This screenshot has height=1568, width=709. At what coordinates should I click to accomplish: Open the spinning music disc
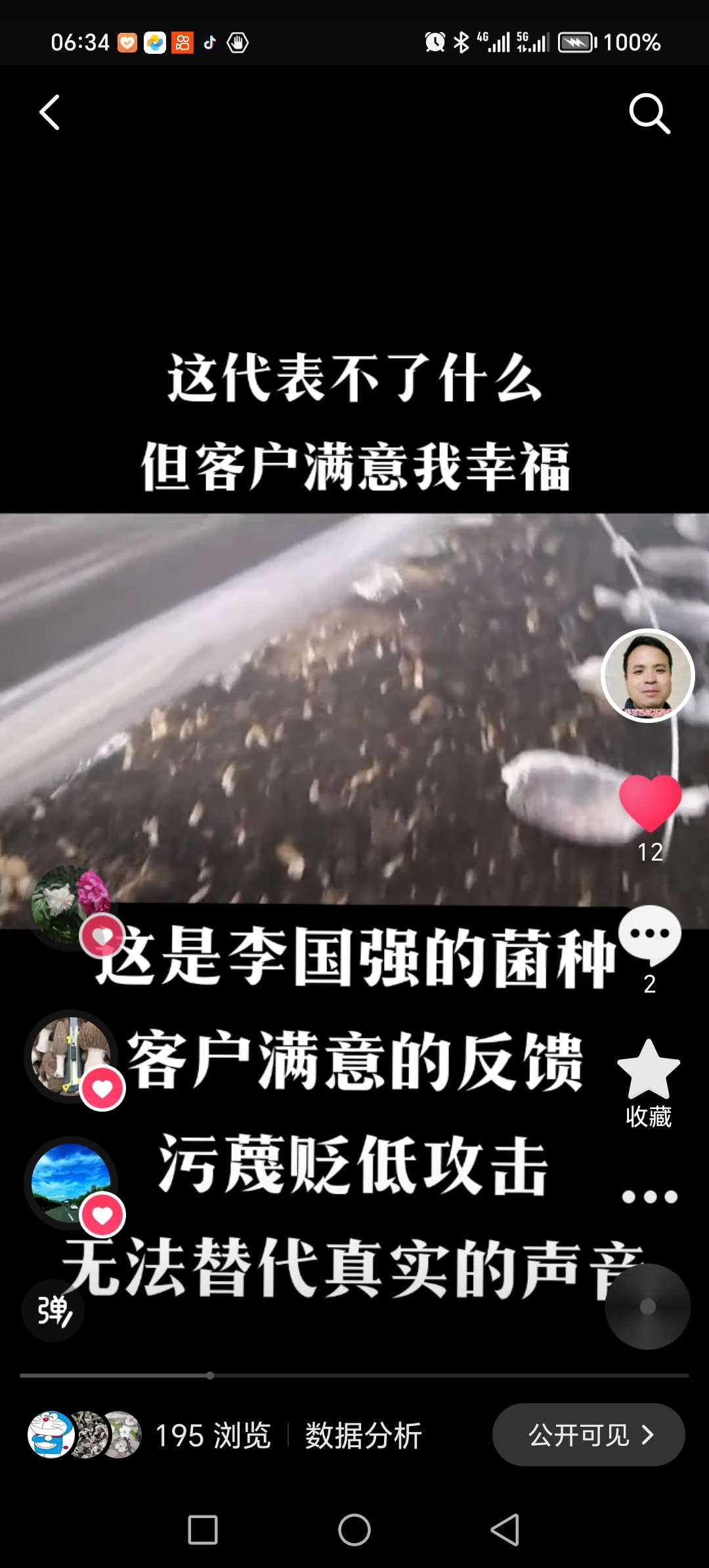[647, 1307]
